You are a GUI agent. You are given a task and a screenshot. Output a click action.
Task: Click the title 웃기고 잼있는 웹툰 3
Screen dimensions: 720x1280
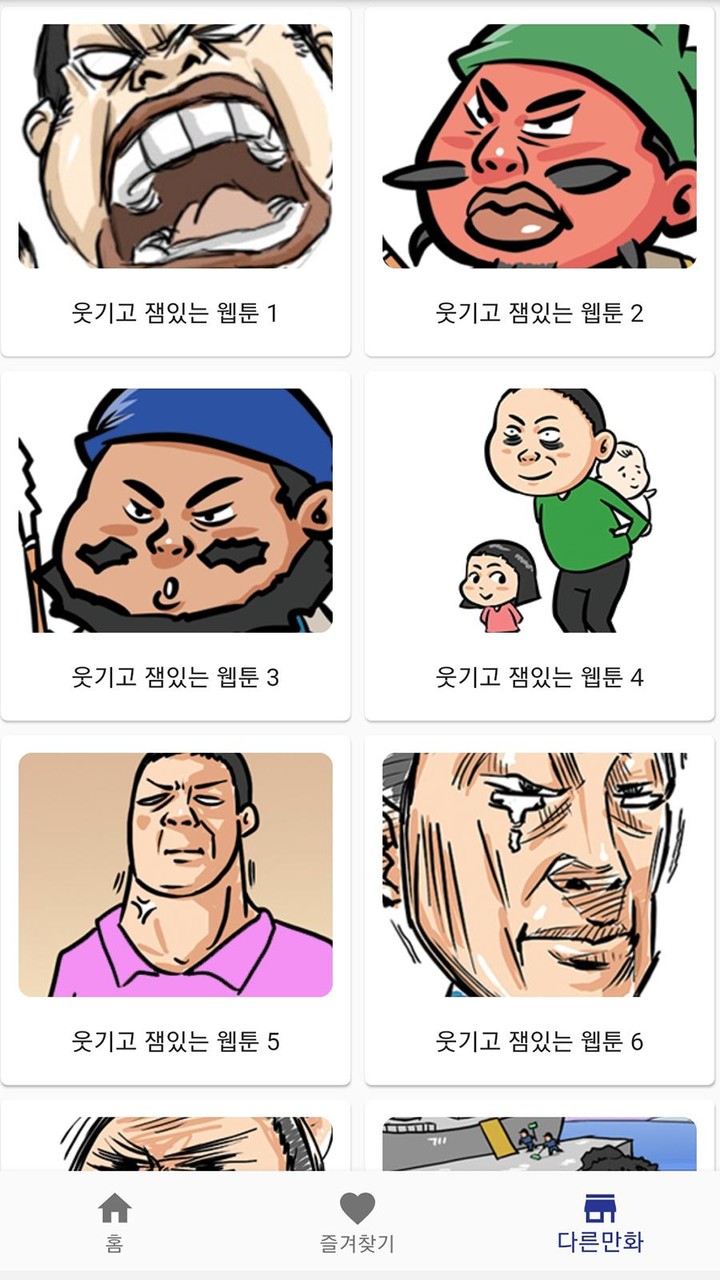tap(177, 678)
